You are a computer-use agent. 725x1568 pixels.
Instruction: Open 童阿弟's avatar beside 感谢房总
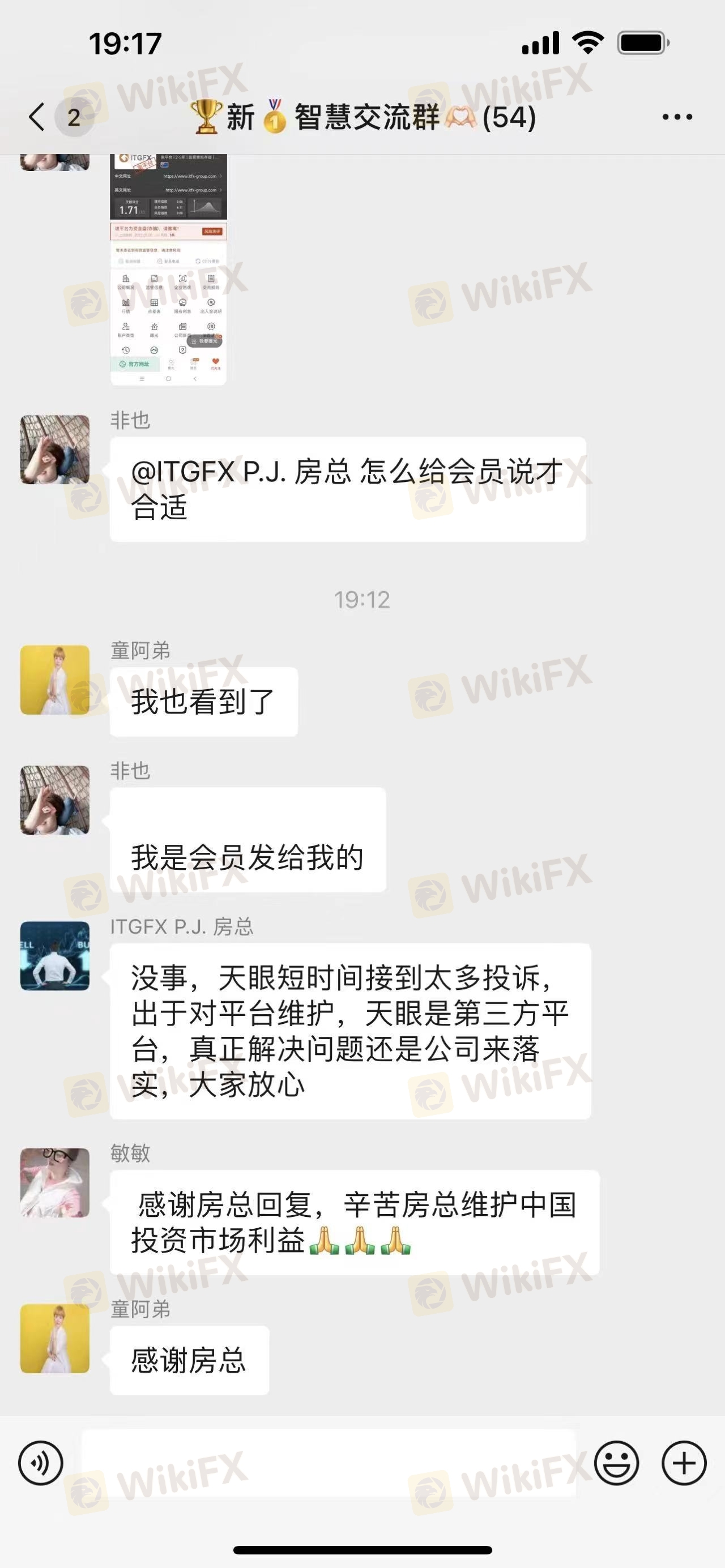pos(55,1339)
